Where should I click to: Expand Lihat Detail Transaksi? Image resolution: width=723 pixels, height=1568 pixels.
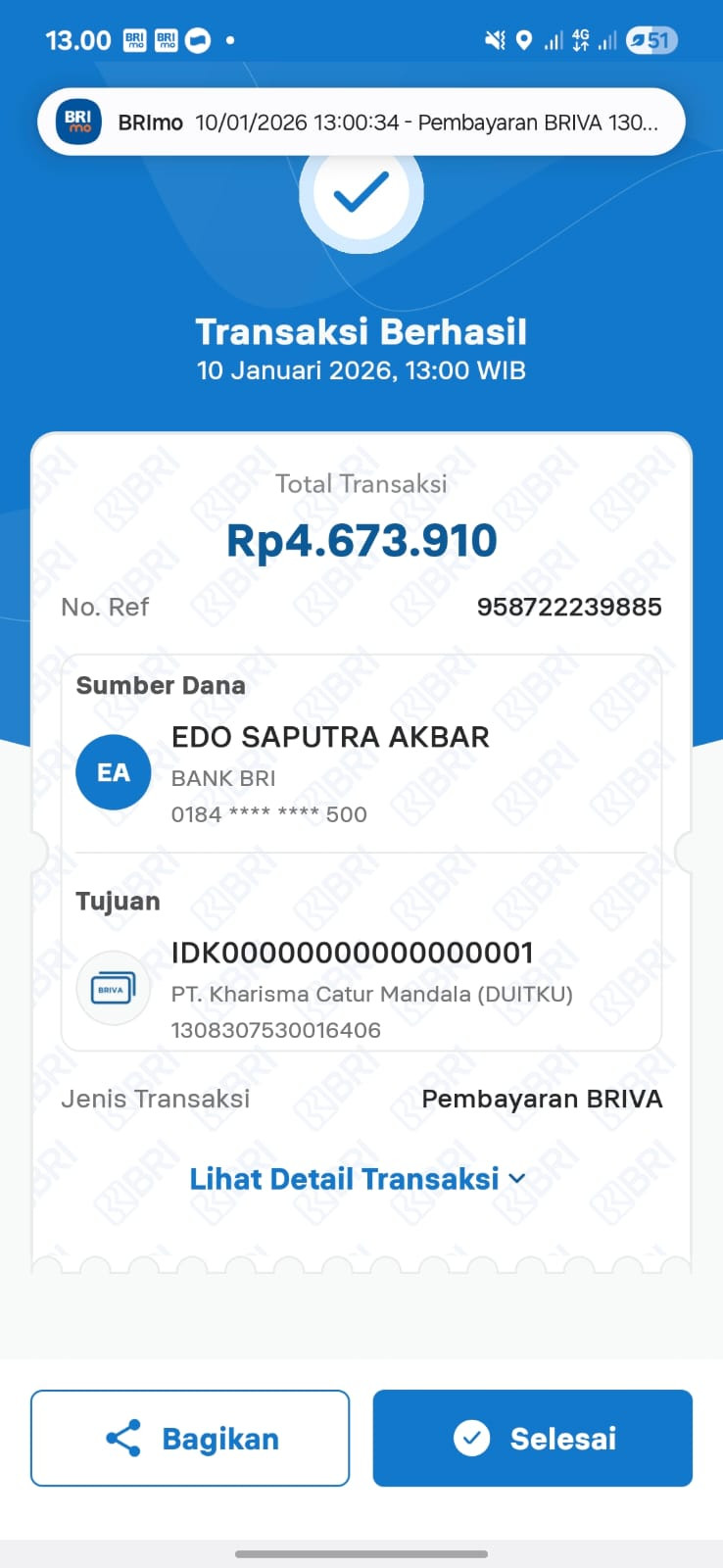click(x=358, y=1179)
